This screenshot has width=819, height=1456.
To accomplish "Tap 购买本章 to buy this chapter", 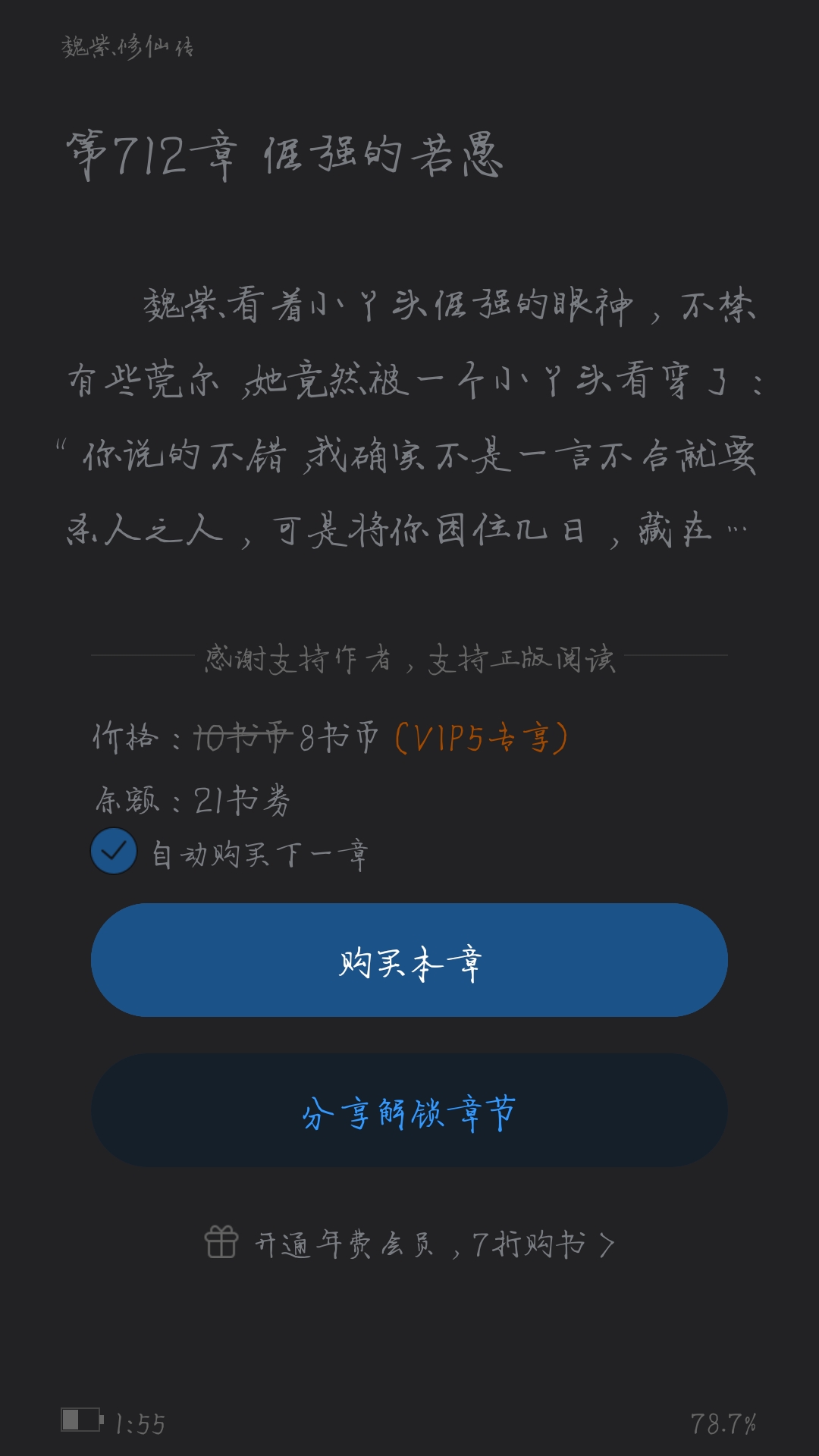I will click(x=409, y=960).
